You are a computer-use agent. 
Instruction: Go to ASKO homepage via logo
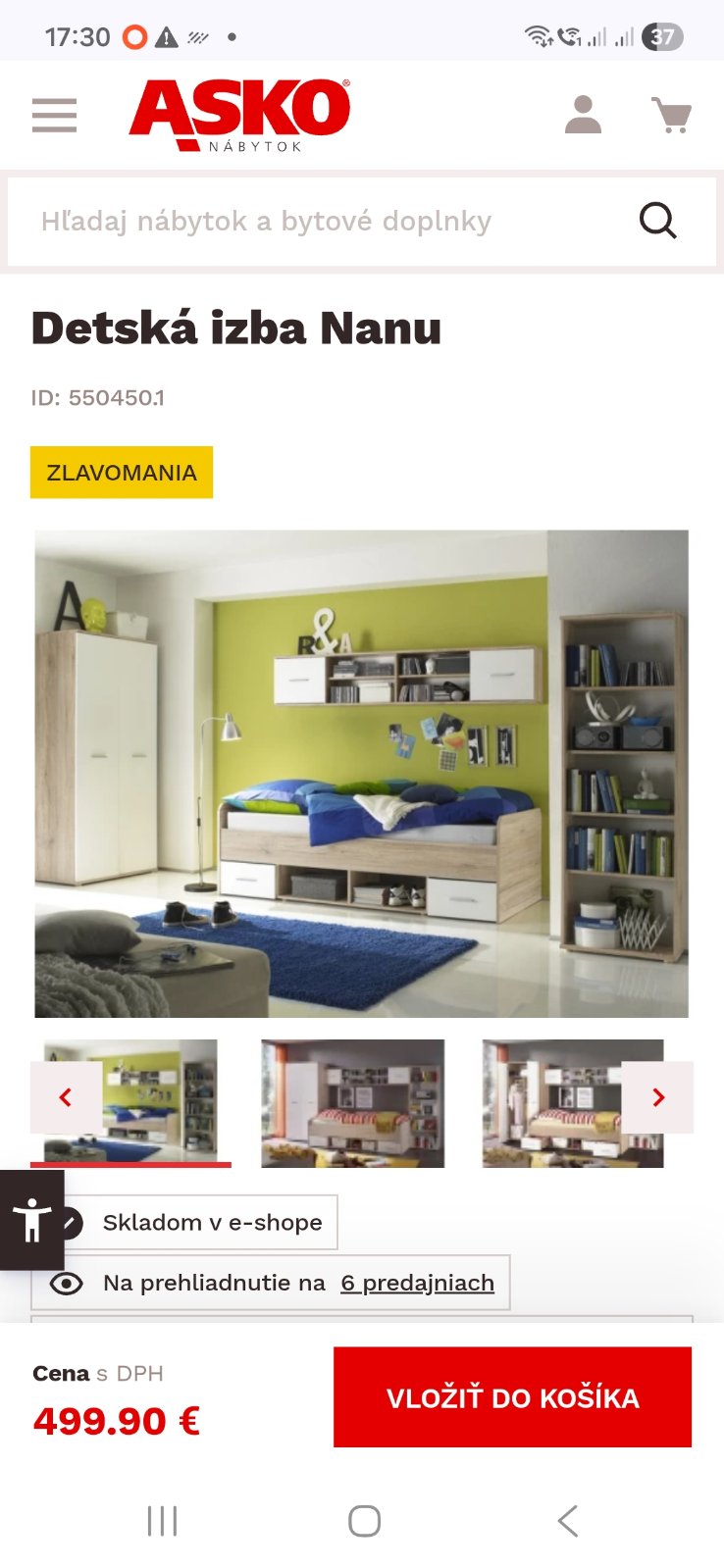point(239,114)
